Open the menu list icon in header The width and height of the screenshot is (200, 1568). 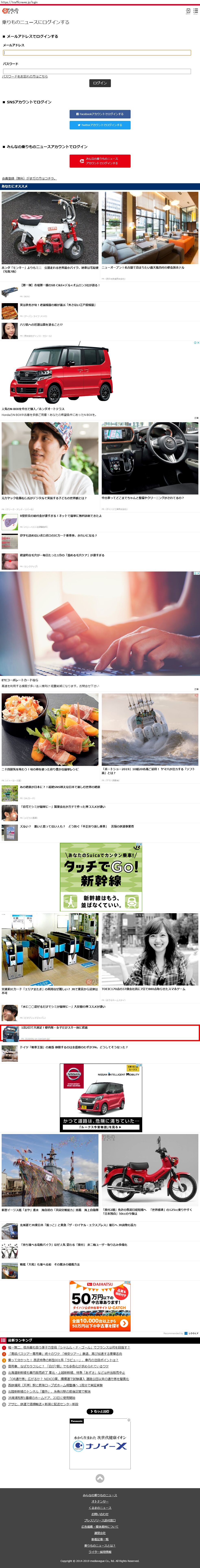195,11
